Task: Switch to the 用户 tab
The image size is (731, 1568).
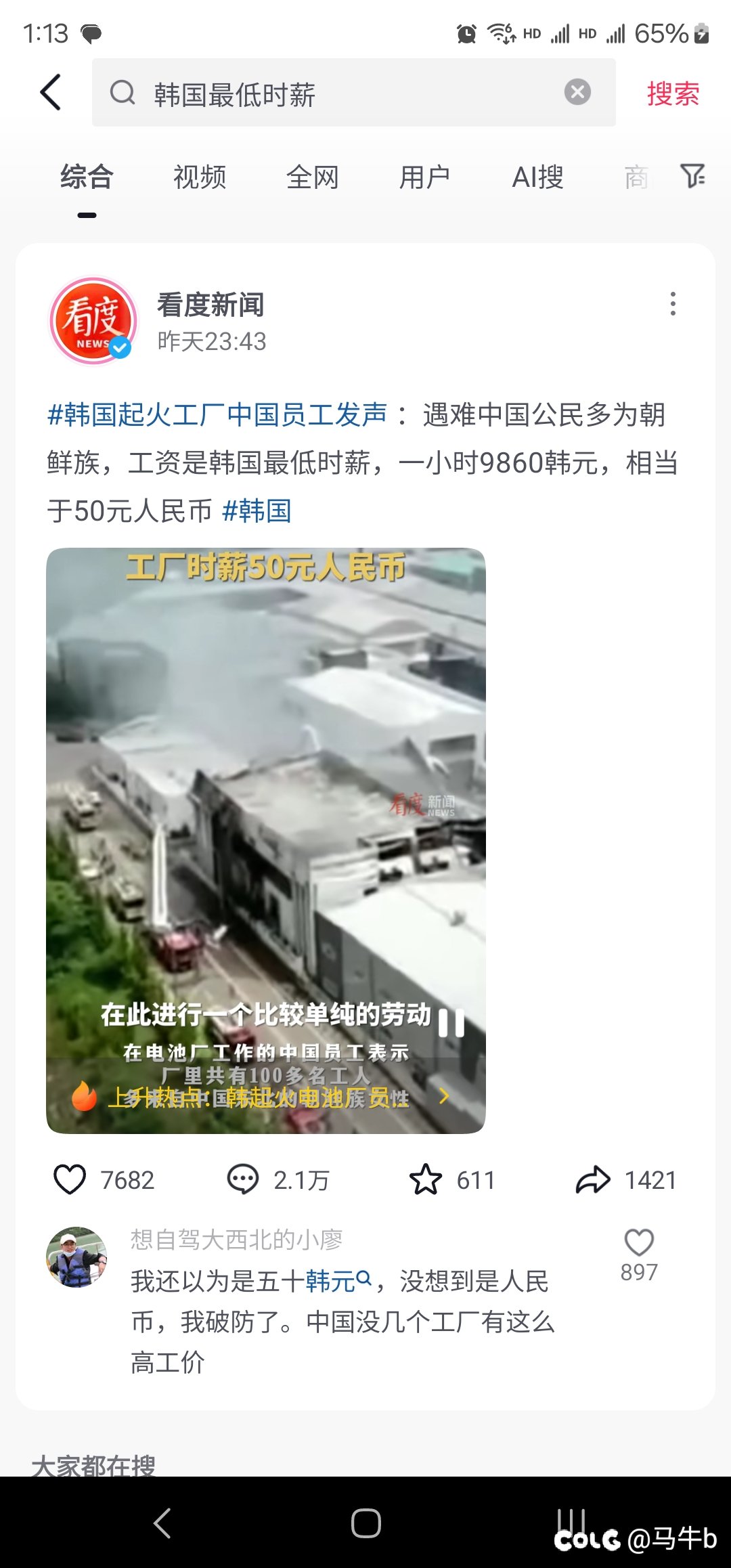Action: 424,177
